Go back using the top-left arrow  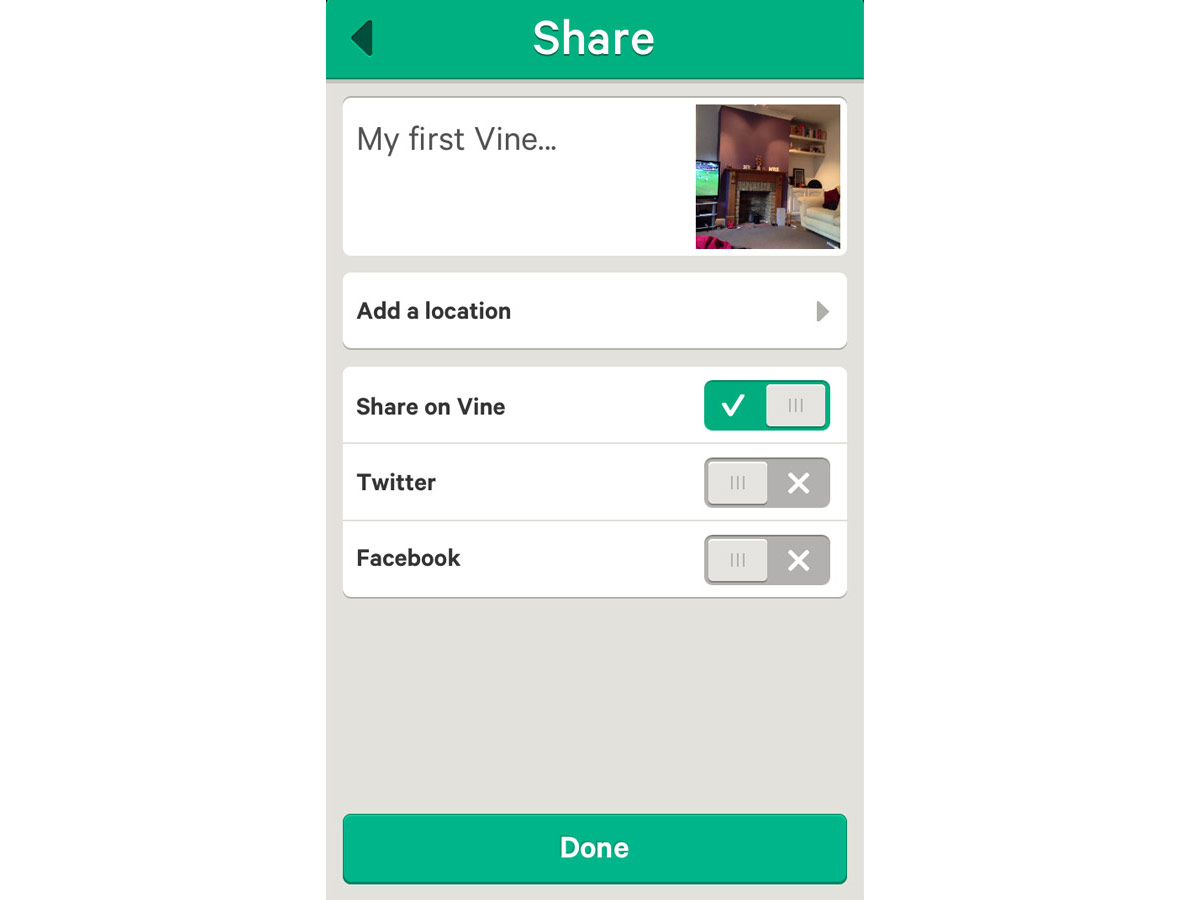click(362, 38)
